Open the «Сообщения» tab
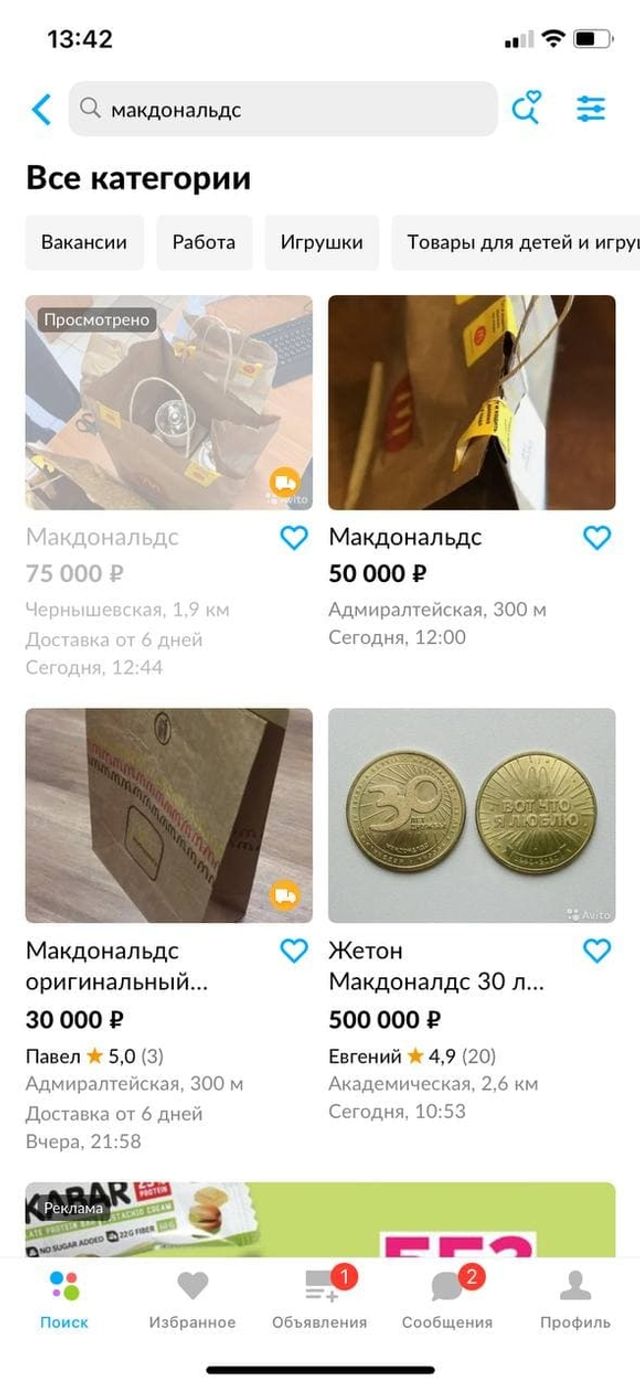The height and width of the screenshot is (1386, 640). coord(447,1299)
